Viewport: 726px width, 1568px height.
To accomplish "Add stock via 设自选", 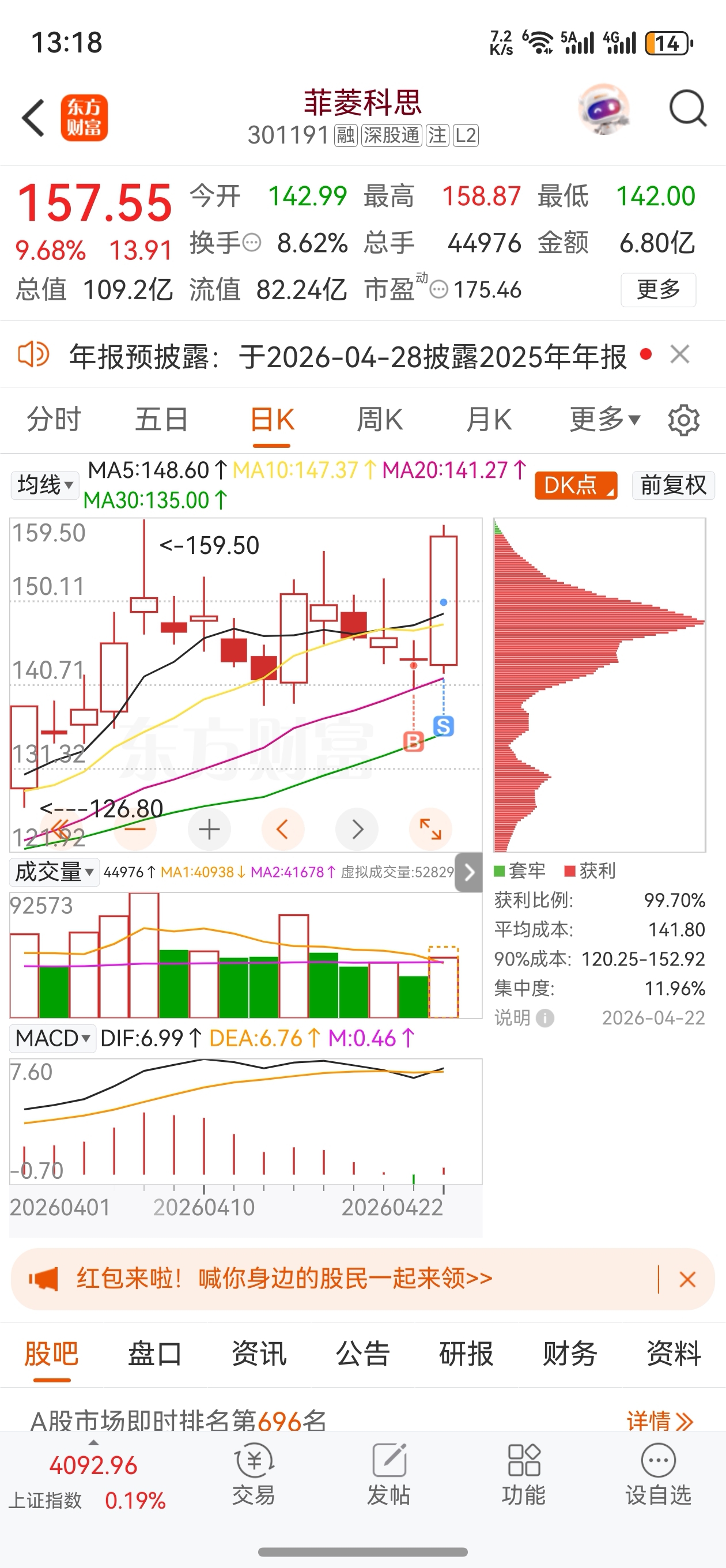I will pyautogui.click(x=659, y=1476).
